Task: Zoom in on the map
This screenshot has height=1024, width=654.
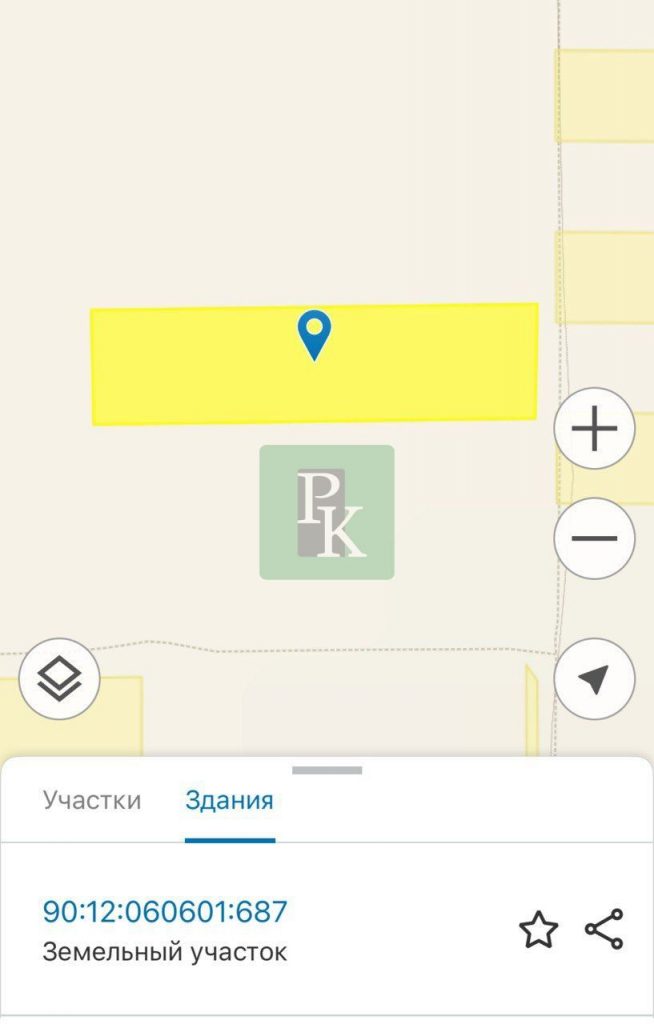Action: pyautogui.click(x=595, y=431)
